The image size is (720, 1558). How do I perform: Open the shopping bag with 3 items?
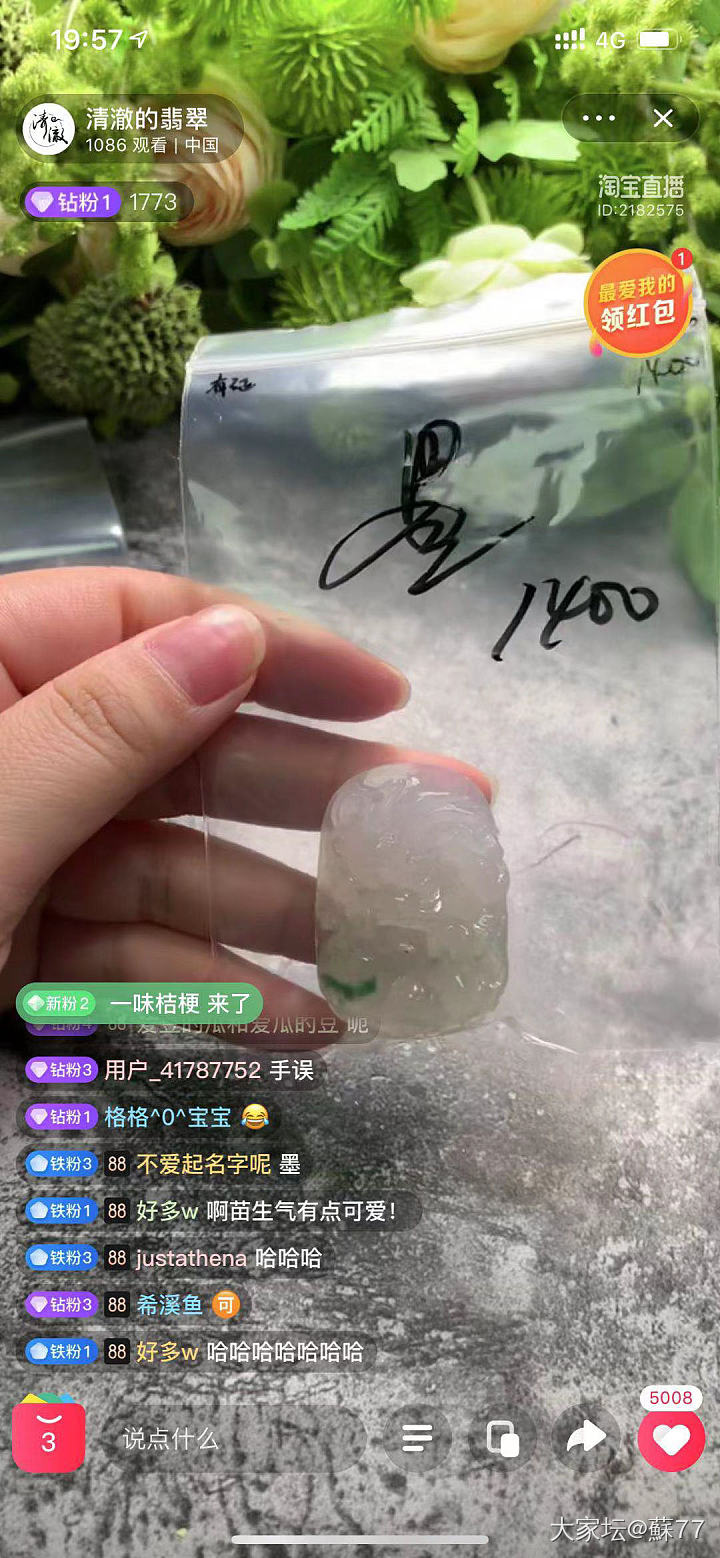pyautogui.click(x=48, y=1437)
